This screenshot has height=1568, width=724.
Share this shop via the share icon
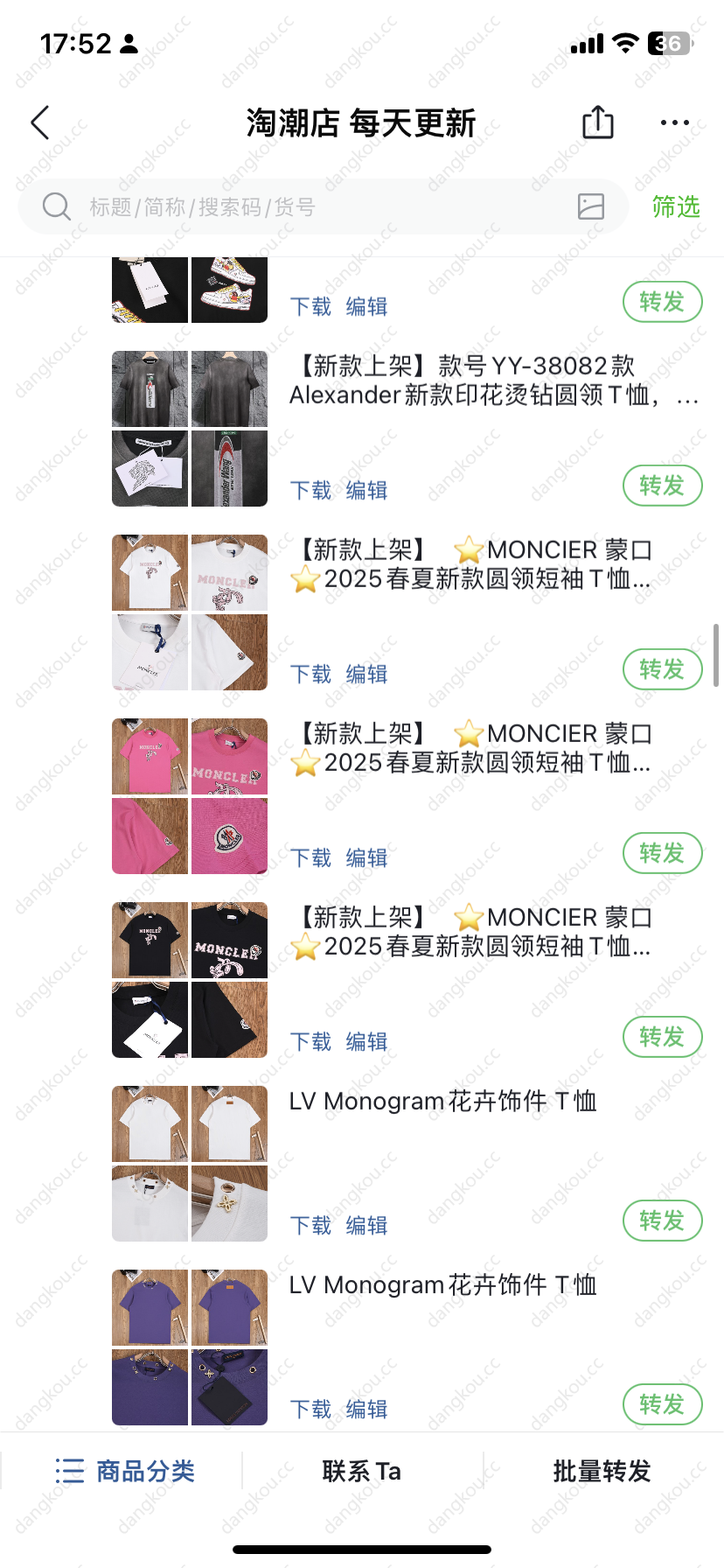click(x=598, y=122)
